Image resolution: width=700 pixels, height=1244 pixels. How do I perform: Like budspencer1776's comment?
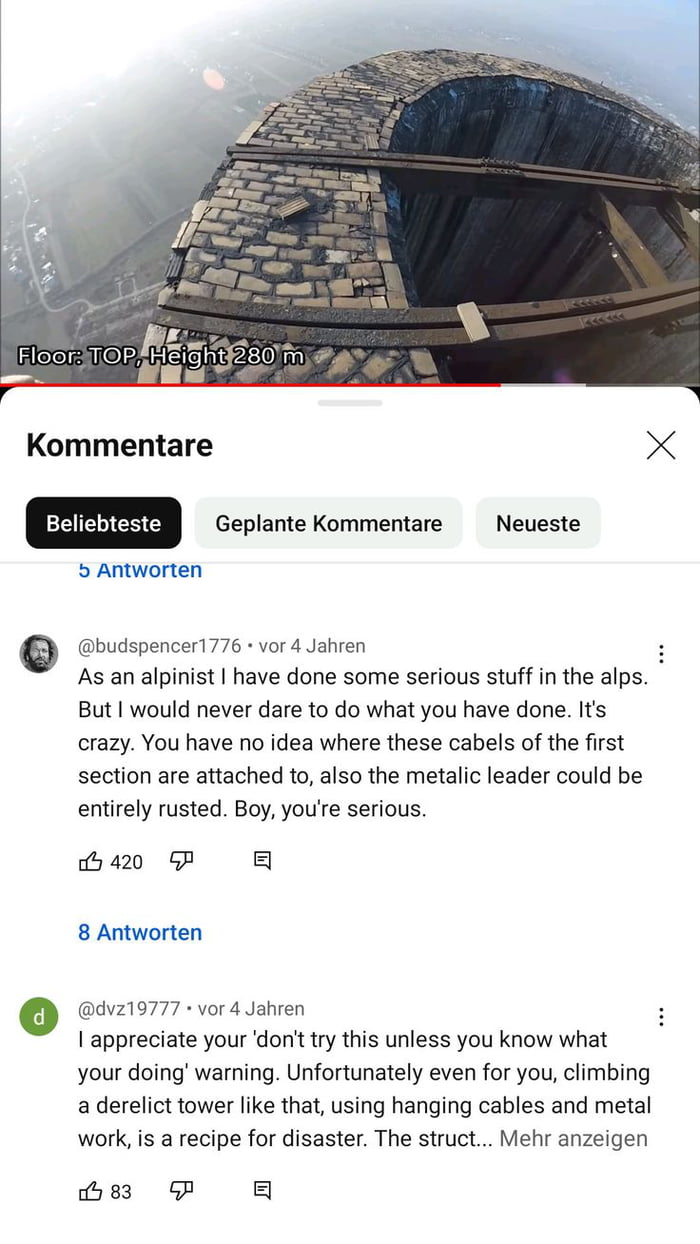[x=91, y=861]
